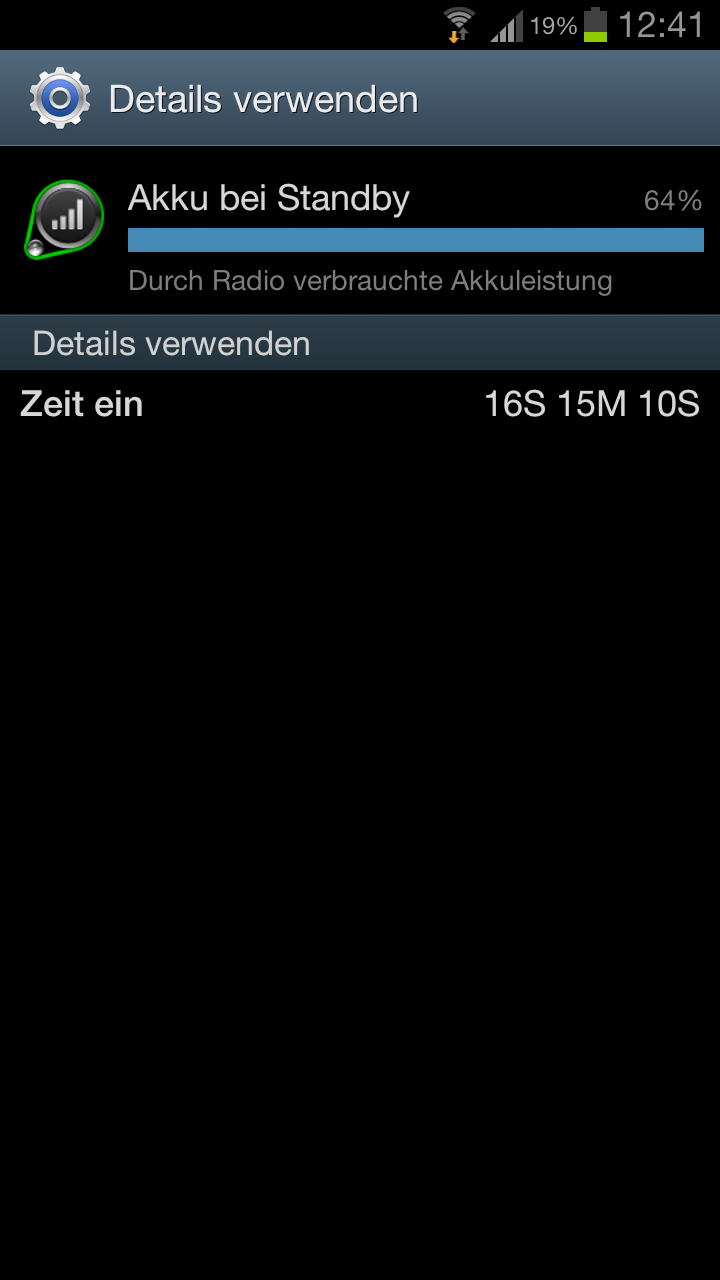720x1280 pixels.
Task: Tap the settings gear icon to go back
Action: (x=60, y=99)
